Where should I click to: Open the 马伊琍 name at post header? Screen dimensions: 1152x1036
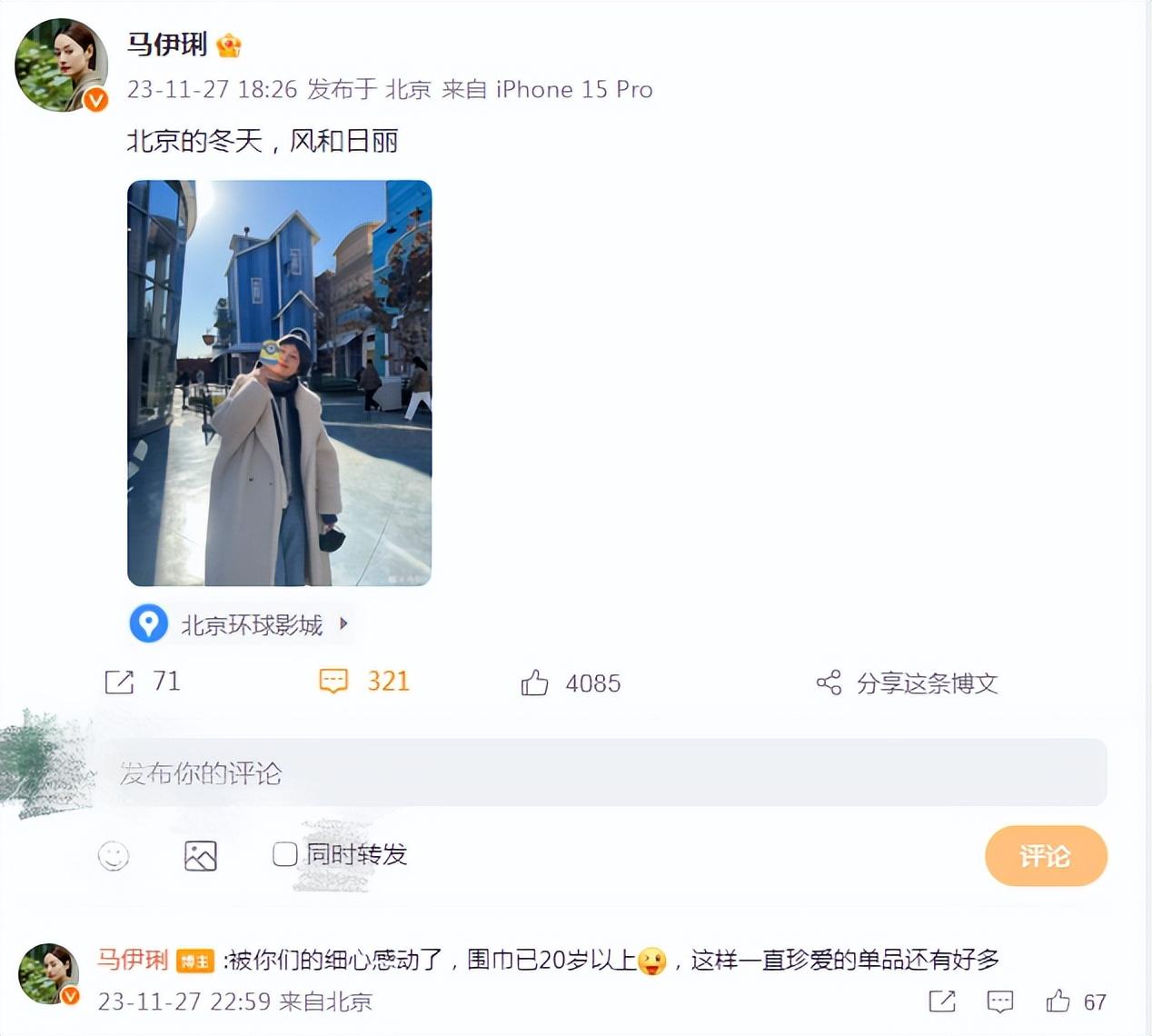pyautogui.click(x=167, y=44)
